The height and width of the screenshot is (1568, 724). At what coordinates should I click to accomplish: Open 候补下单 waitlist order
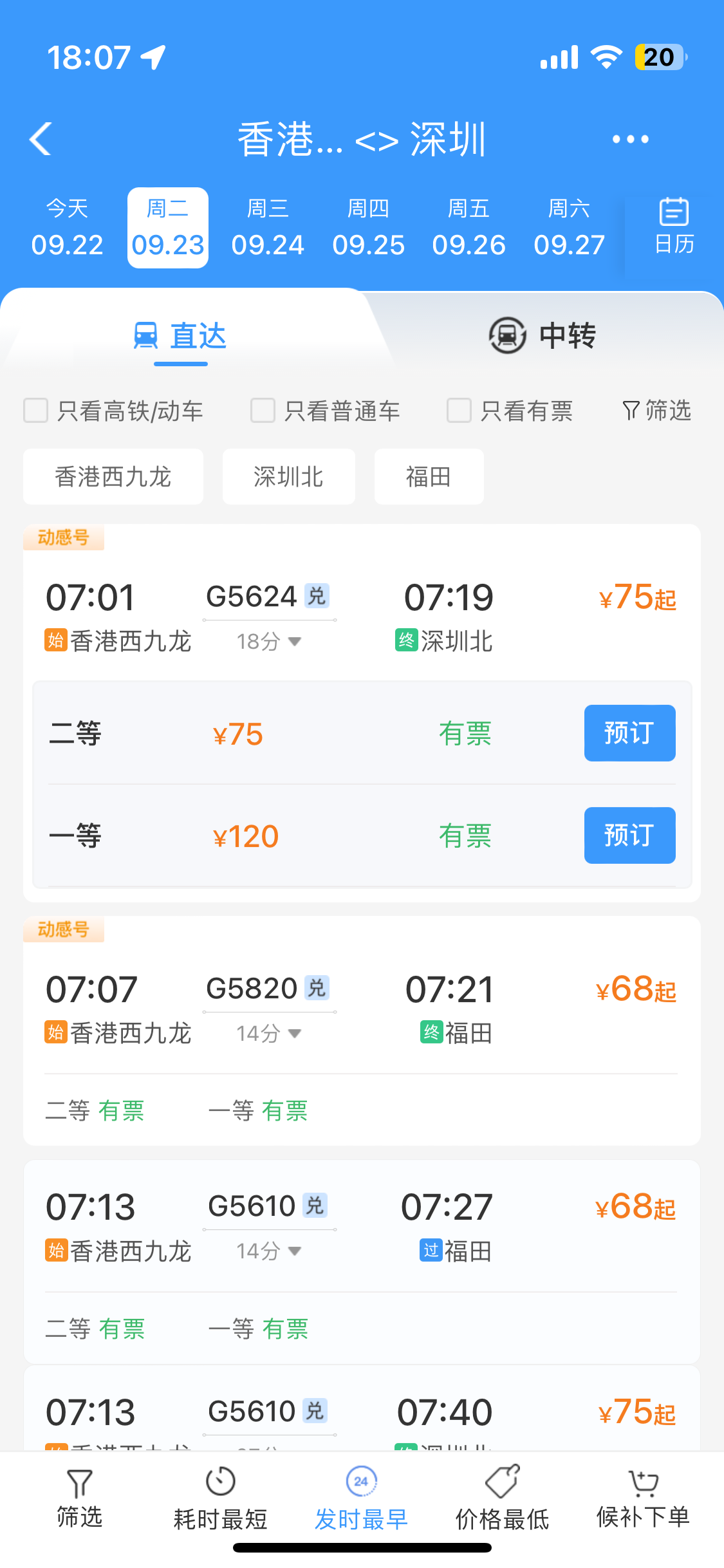coord(642,1498)
